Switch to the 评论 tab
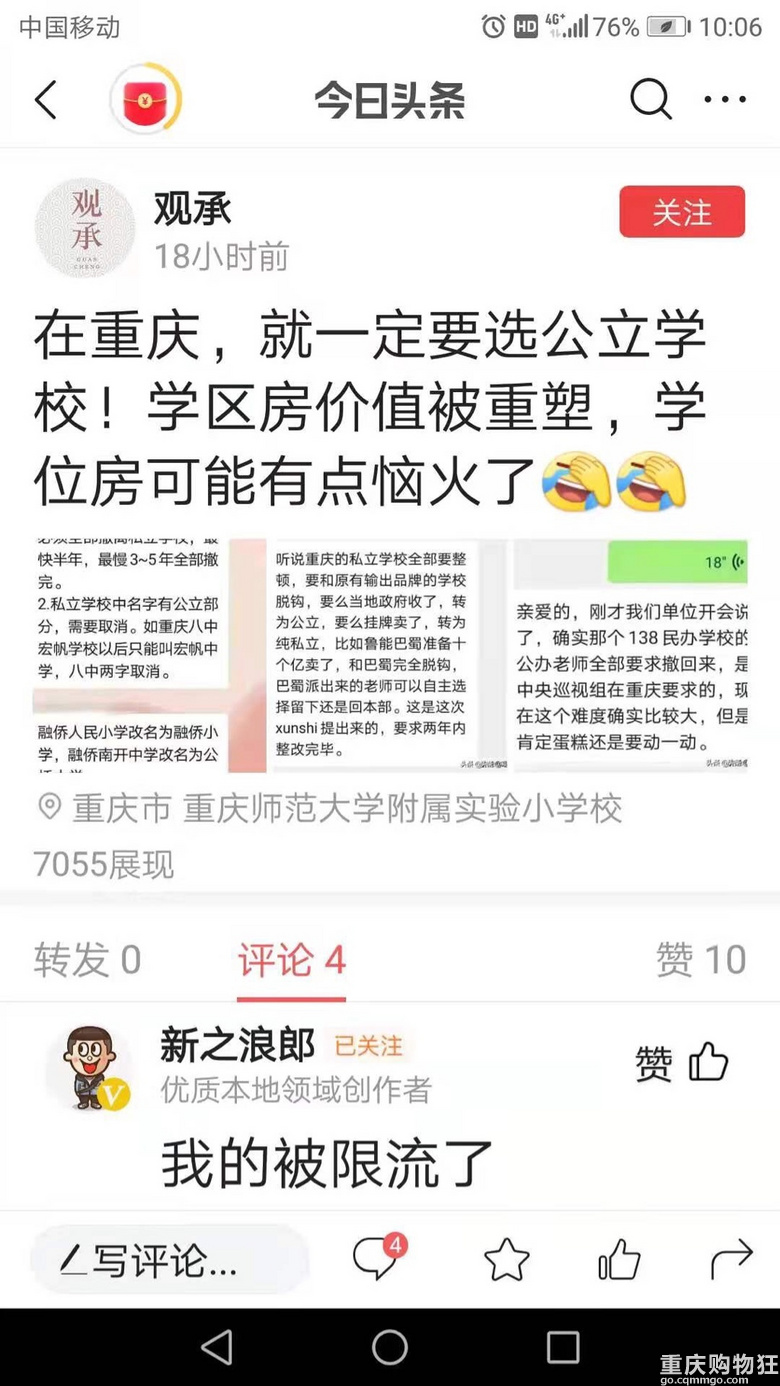The image size is (780, 1386). (x=291, y=960)
